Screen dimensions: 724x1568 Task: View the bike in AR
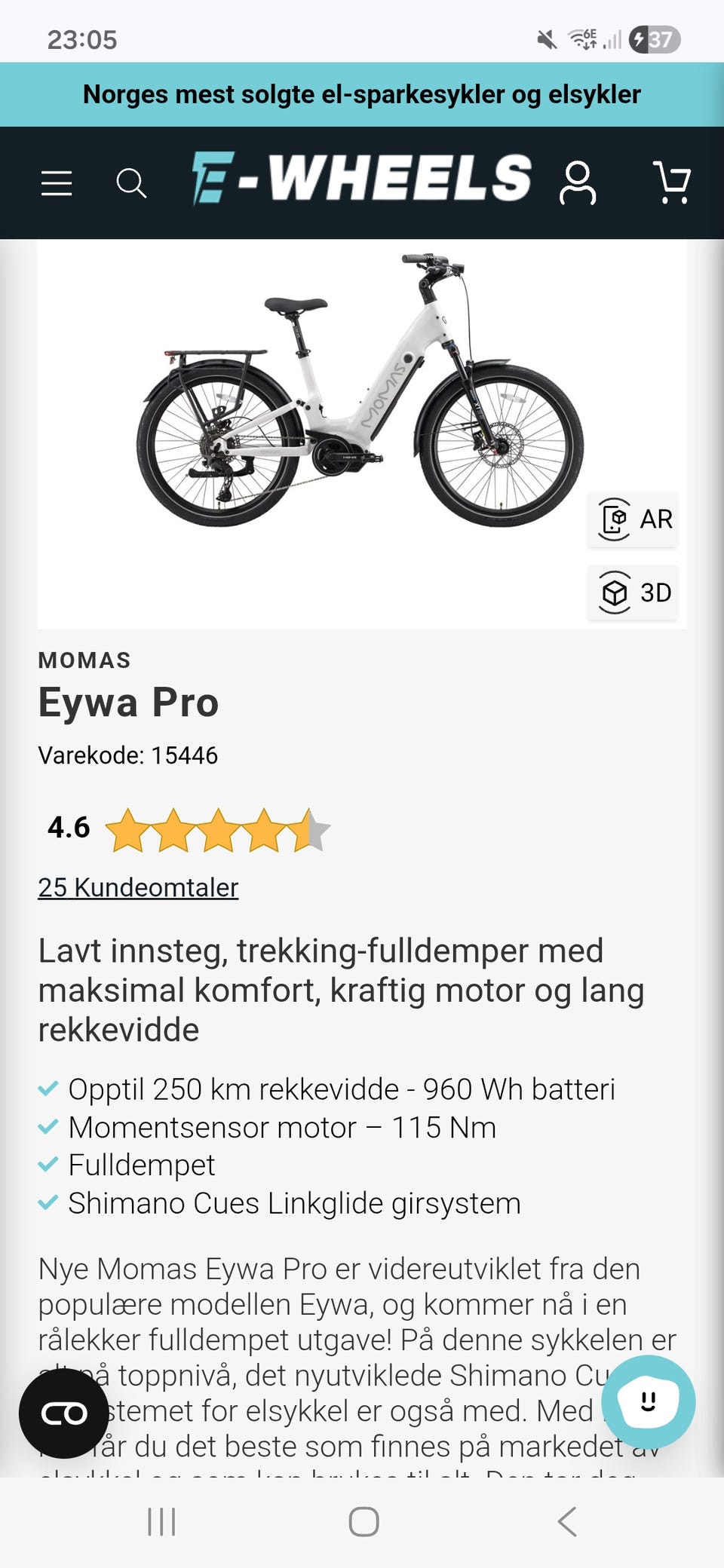[x=633, y=519]
